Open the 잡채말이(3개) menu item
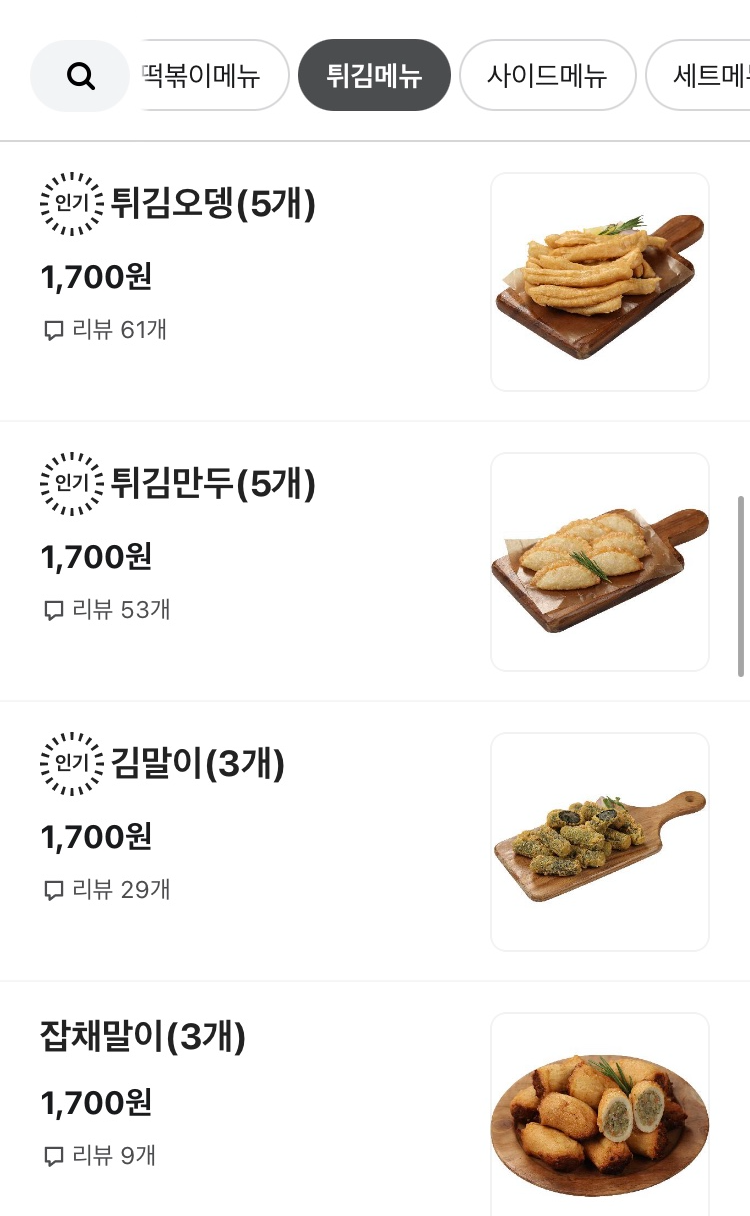The height and width of the screenshot is (1216, 750). 143,1037
